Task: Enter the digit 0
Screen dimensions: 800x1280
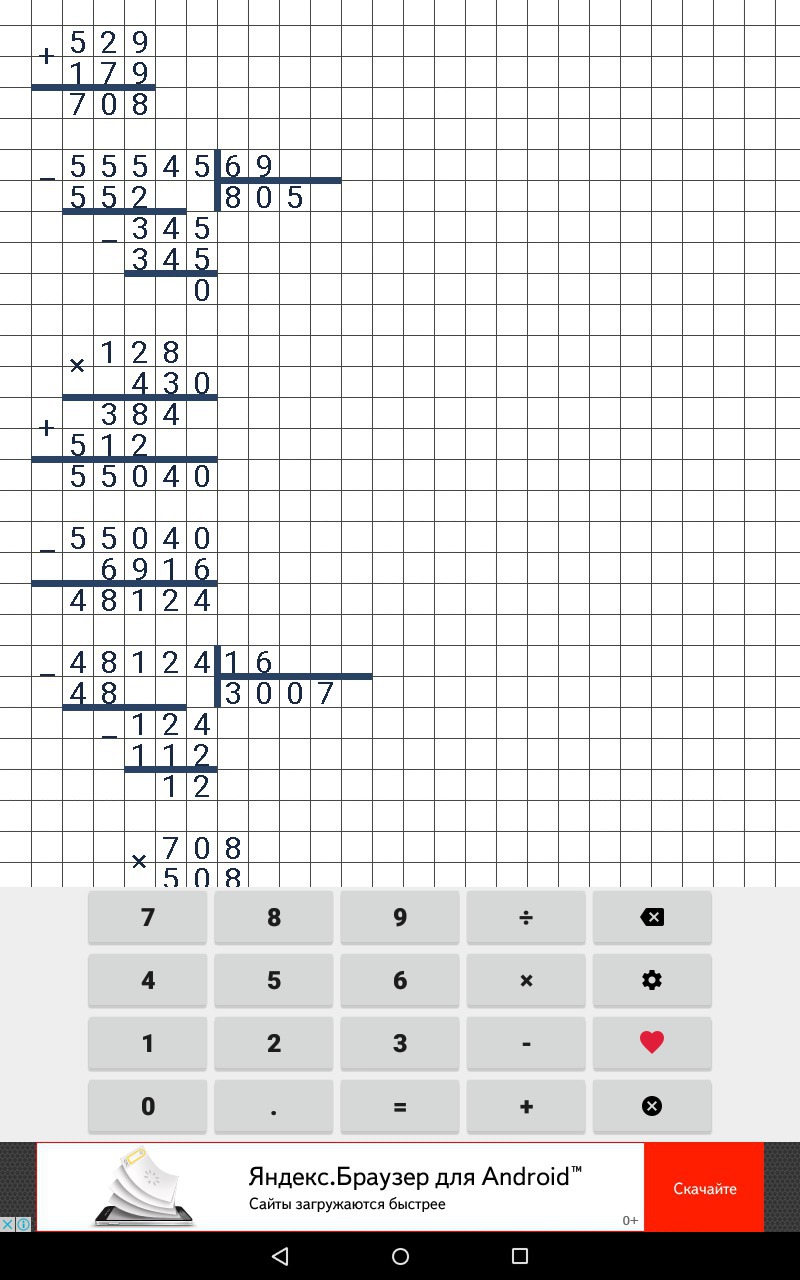Action: [148, 1106]
